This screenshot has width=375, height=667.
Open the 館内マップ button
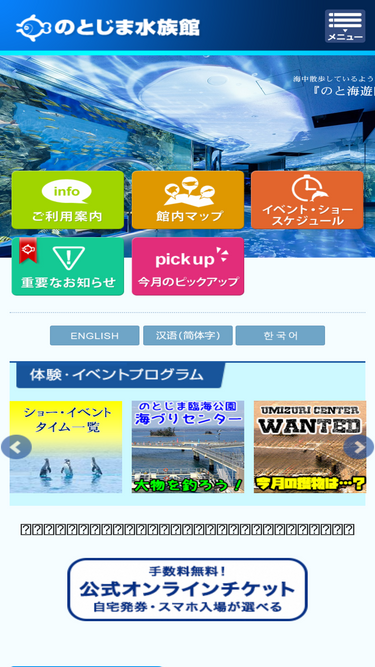[188, 200]
